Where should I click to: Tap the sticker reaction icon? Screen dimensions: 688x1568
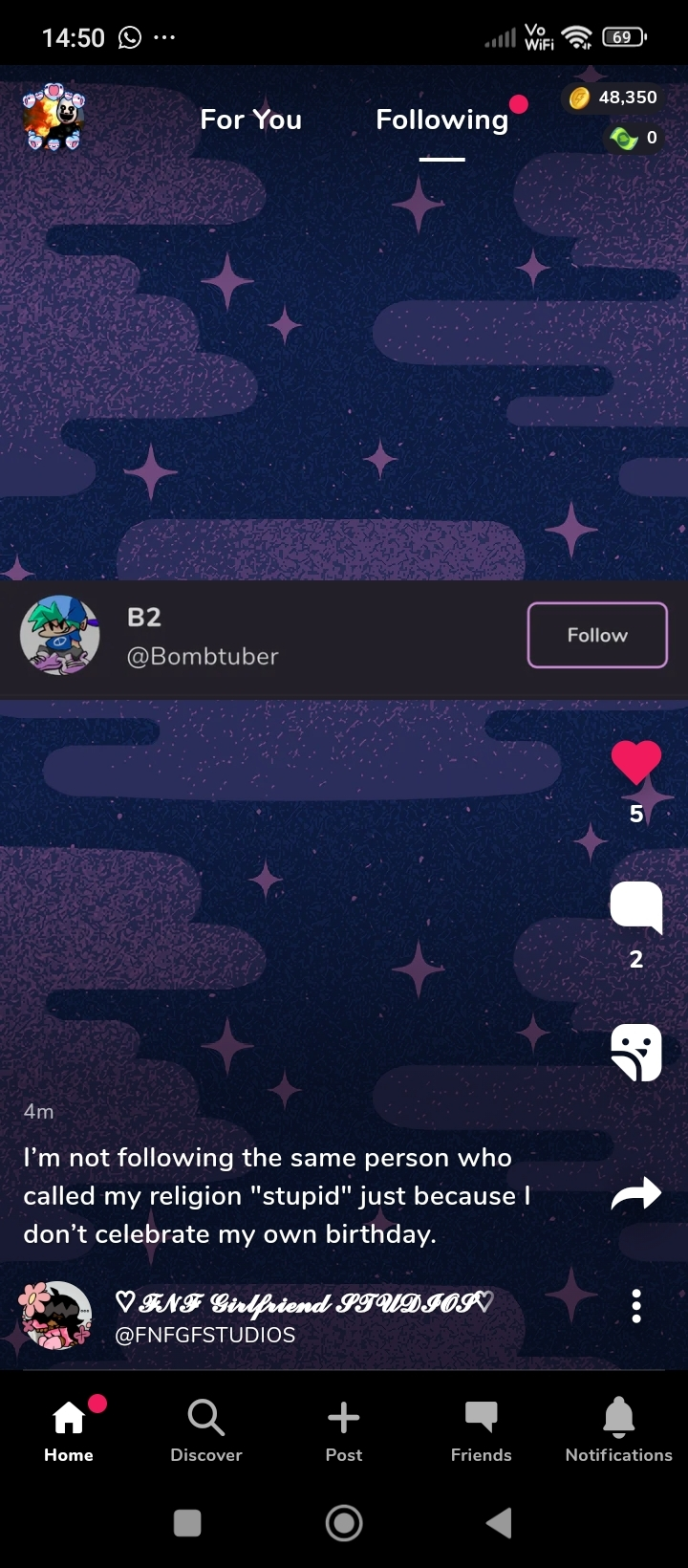click(x=636, y=1052)
